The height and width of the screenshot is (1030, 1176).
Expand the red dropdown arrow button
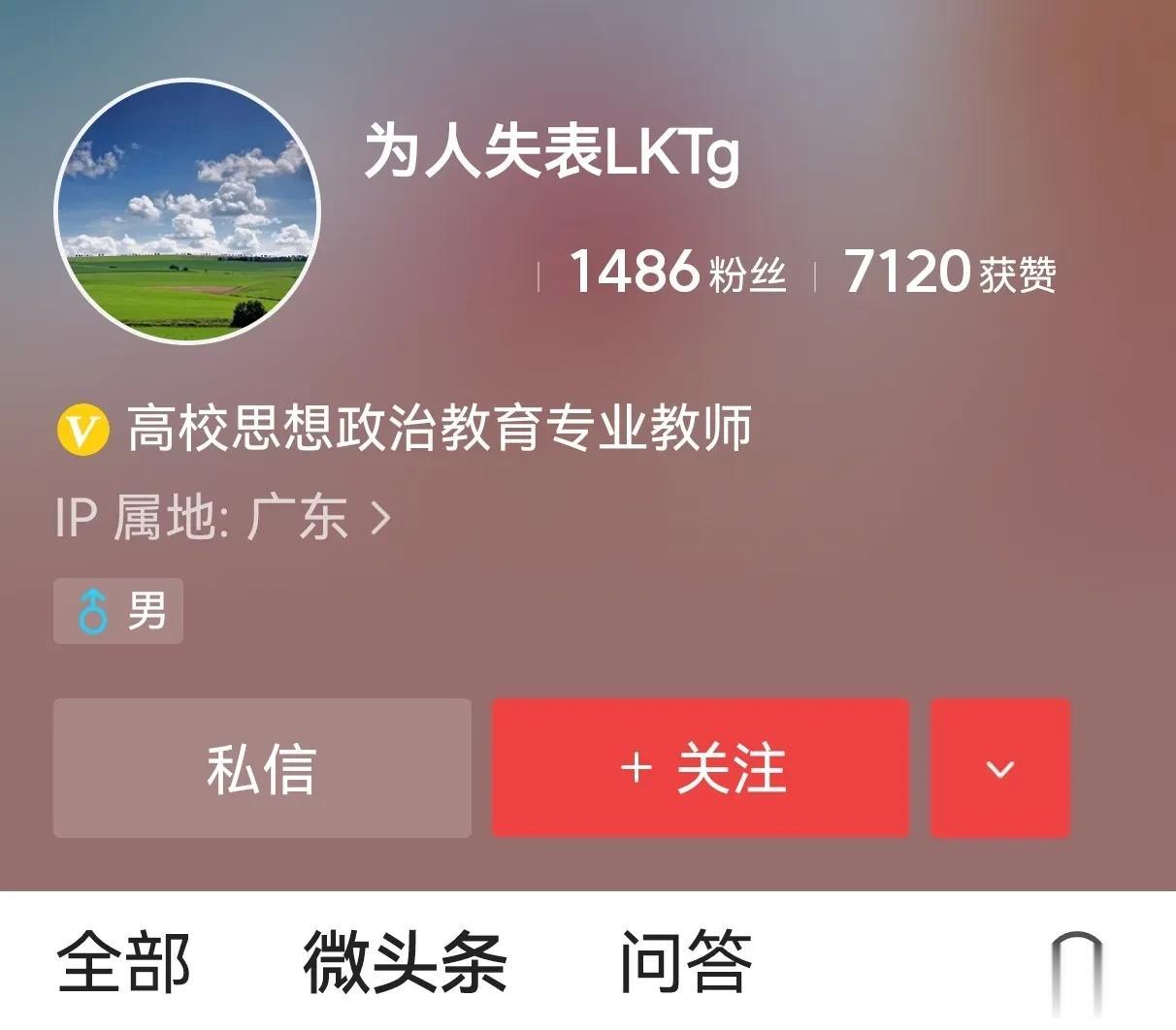pos(999,768)
